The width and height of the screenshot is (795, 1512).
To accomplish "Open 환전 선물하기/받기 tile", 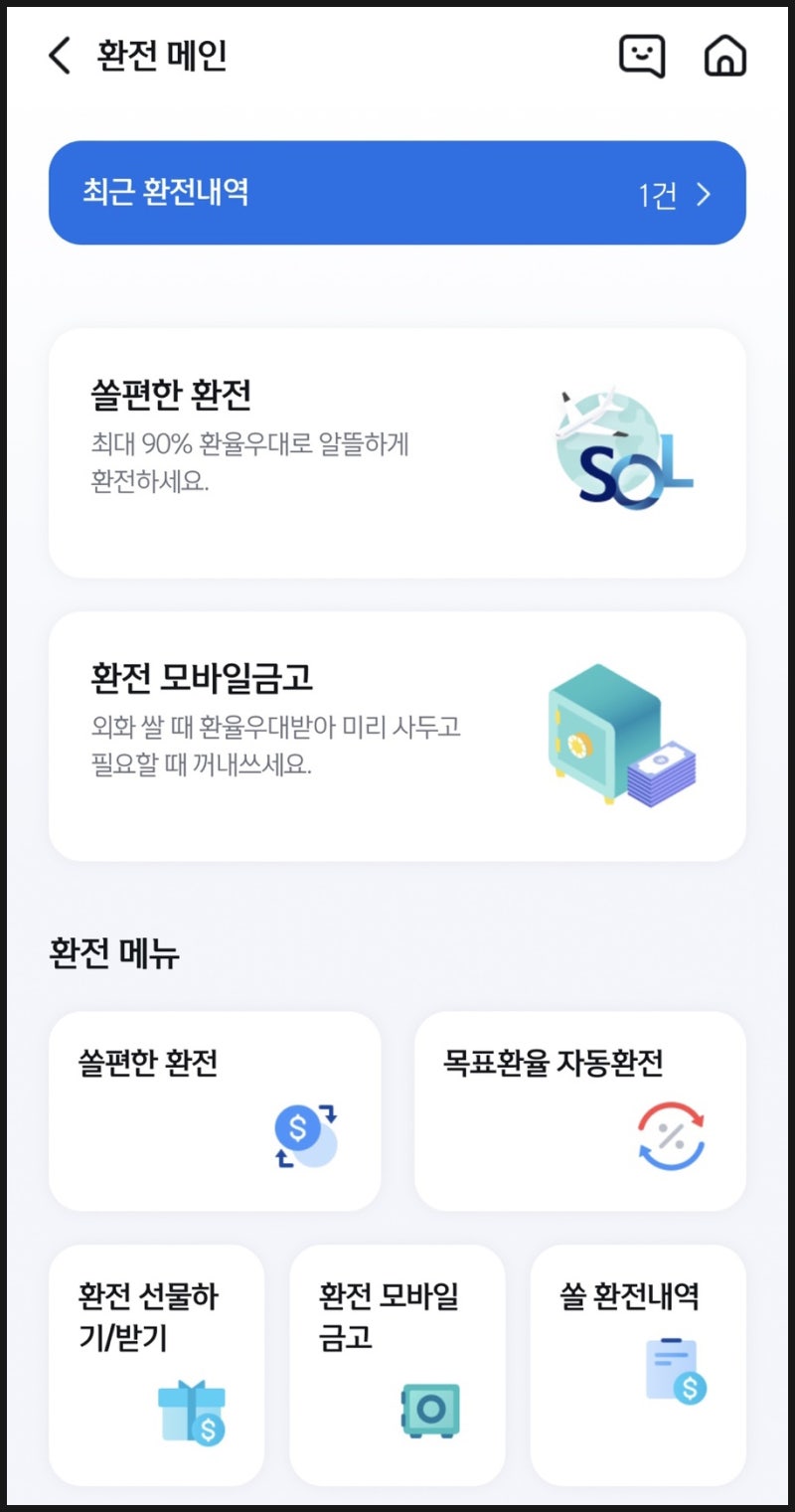I will tap(157, 1365).
